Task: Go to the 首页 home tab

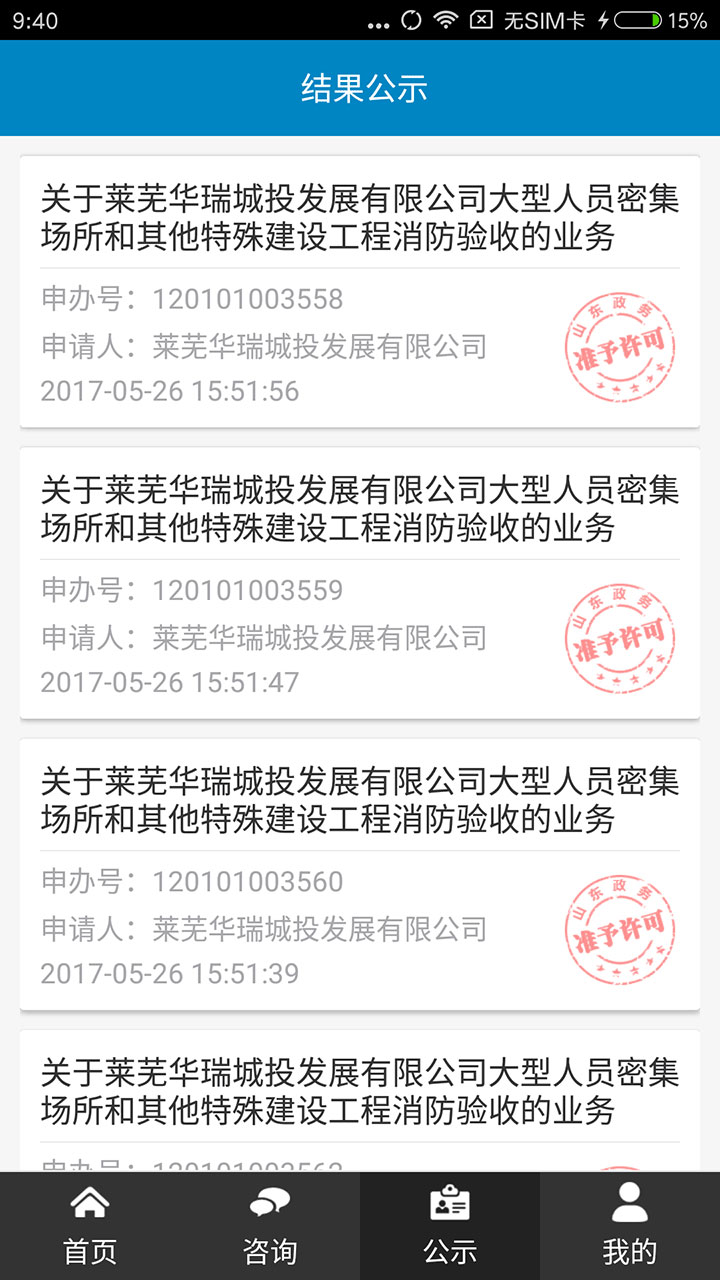Action: click(90, 1226)
